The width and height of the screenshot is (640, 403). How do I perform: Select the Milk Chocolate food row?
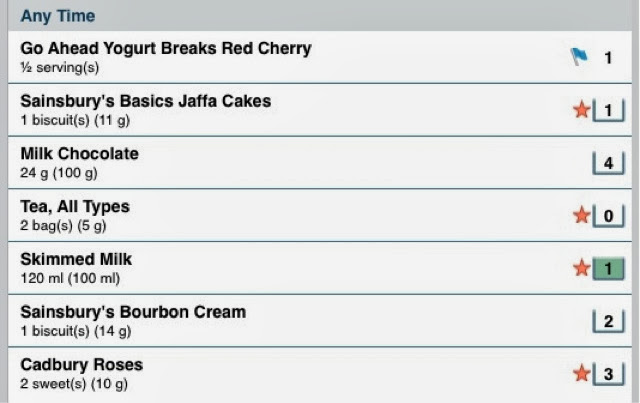point(80,162)
